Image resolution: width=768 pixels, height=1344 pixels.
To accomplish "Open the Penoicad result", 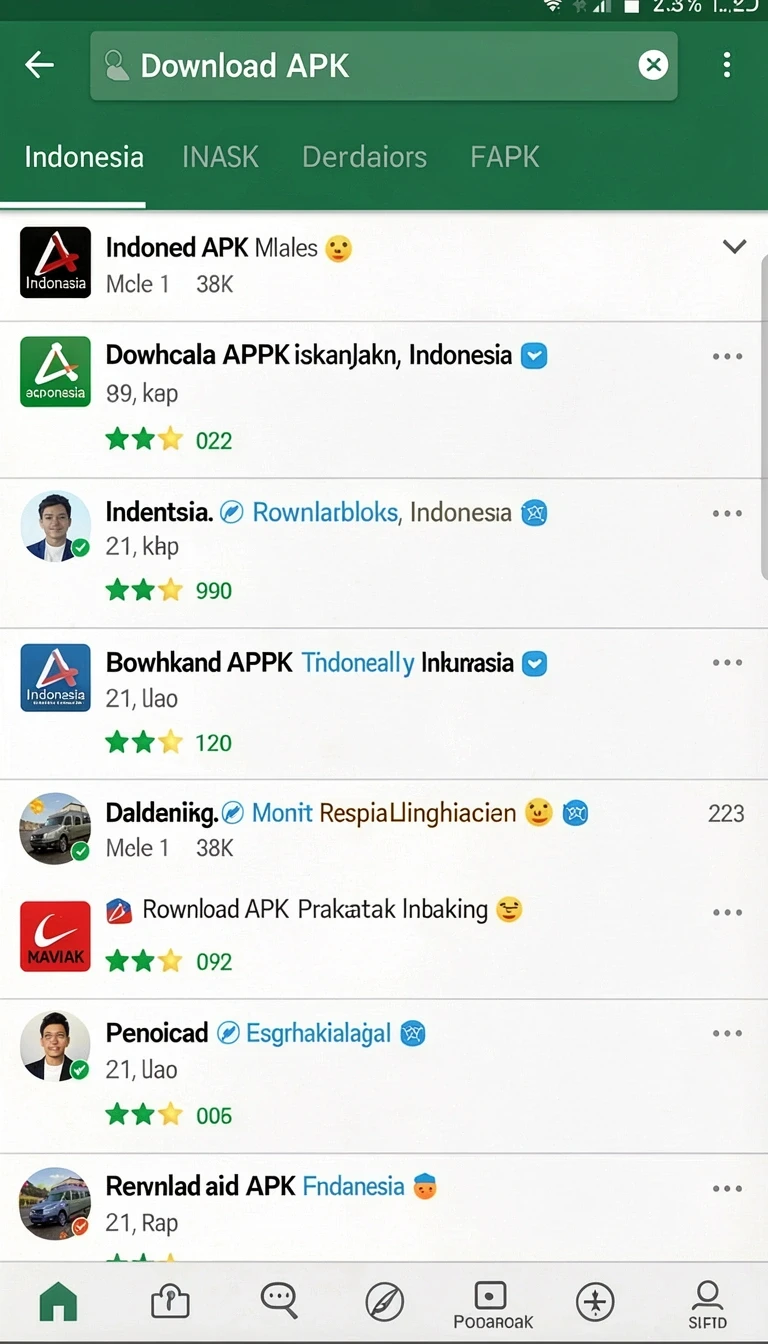I will 384,1076.
